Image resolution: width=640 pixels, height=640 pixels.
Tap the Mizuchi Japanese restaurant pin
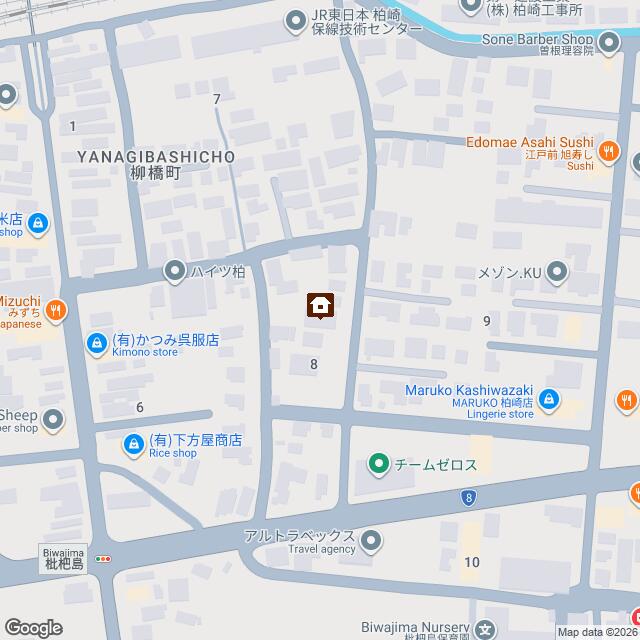pos(56,309)
